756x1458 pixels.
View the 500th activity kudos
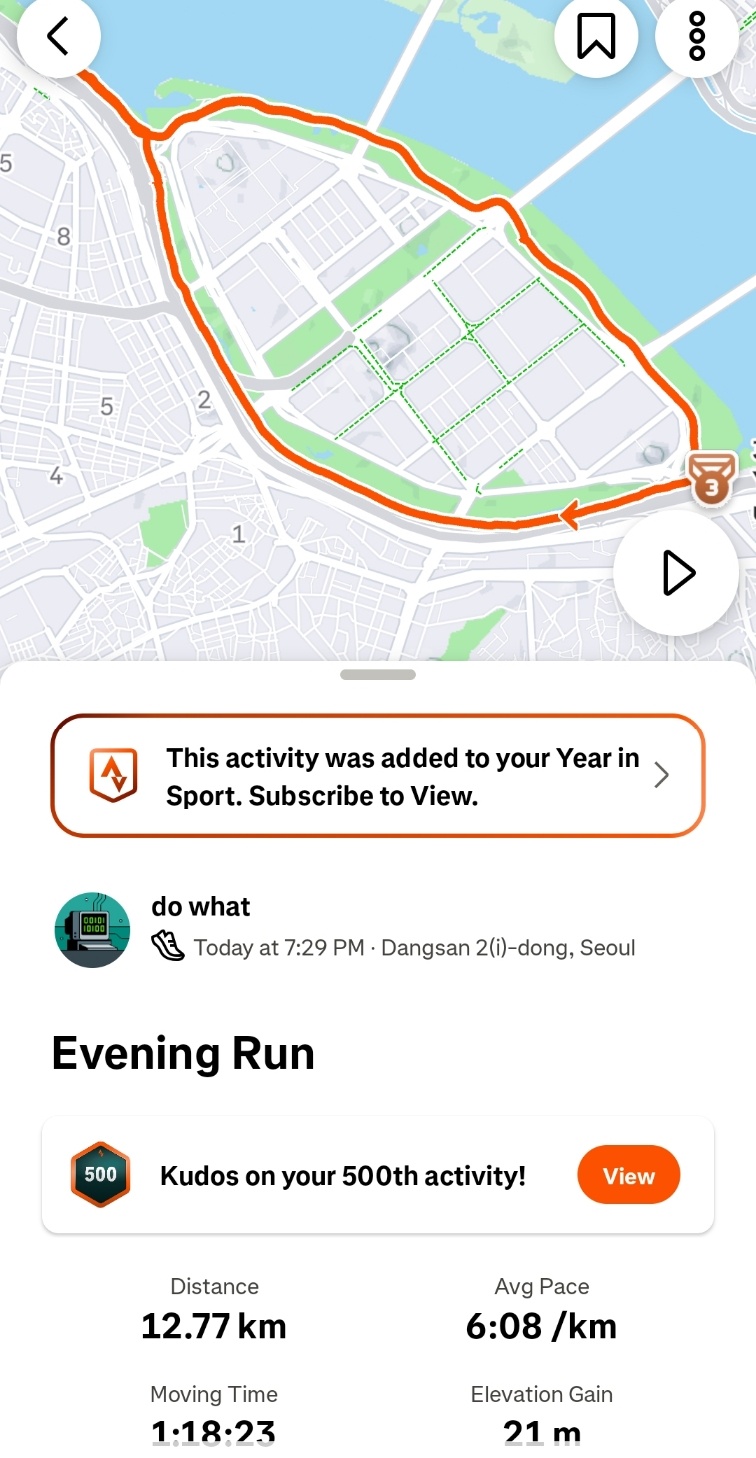coord(628,1175)
